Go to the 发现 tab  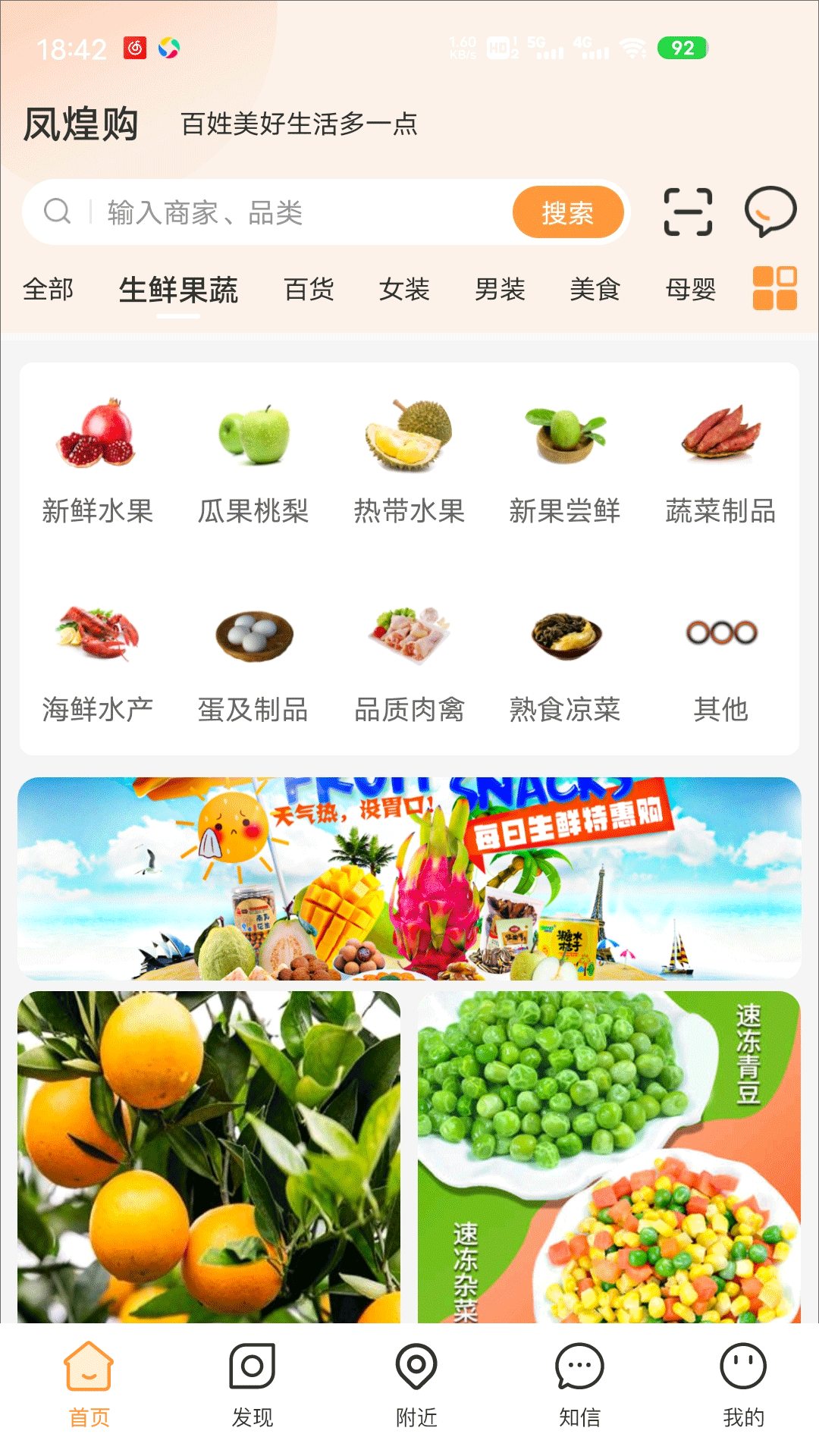click(253, 1385)
